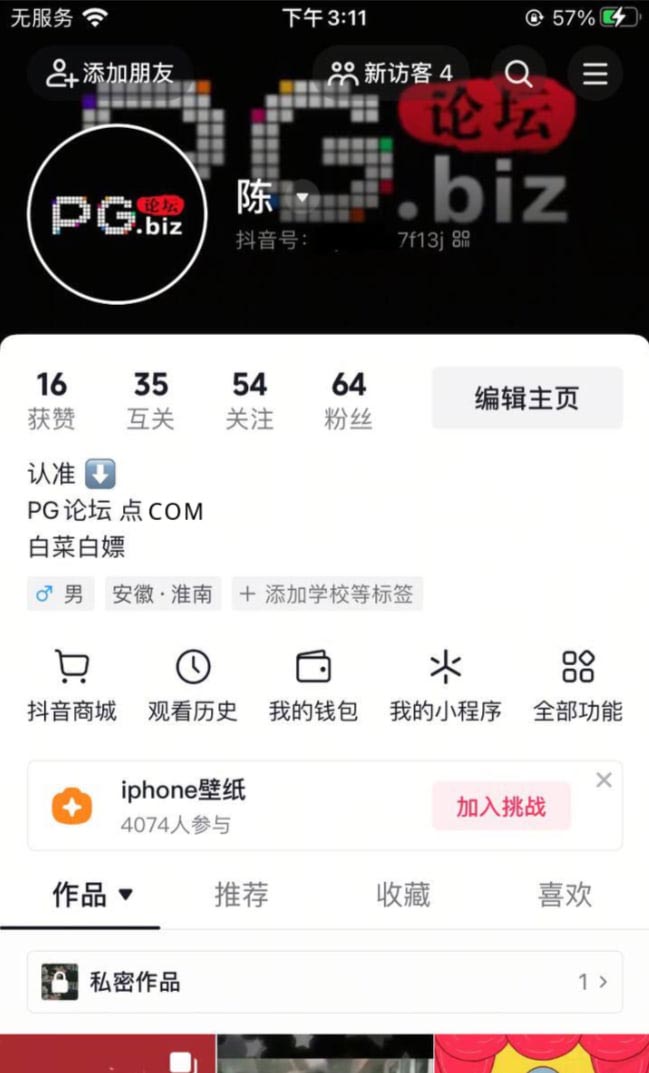
Task: Open 抖音商城 shop
Action: coord(72,686)
